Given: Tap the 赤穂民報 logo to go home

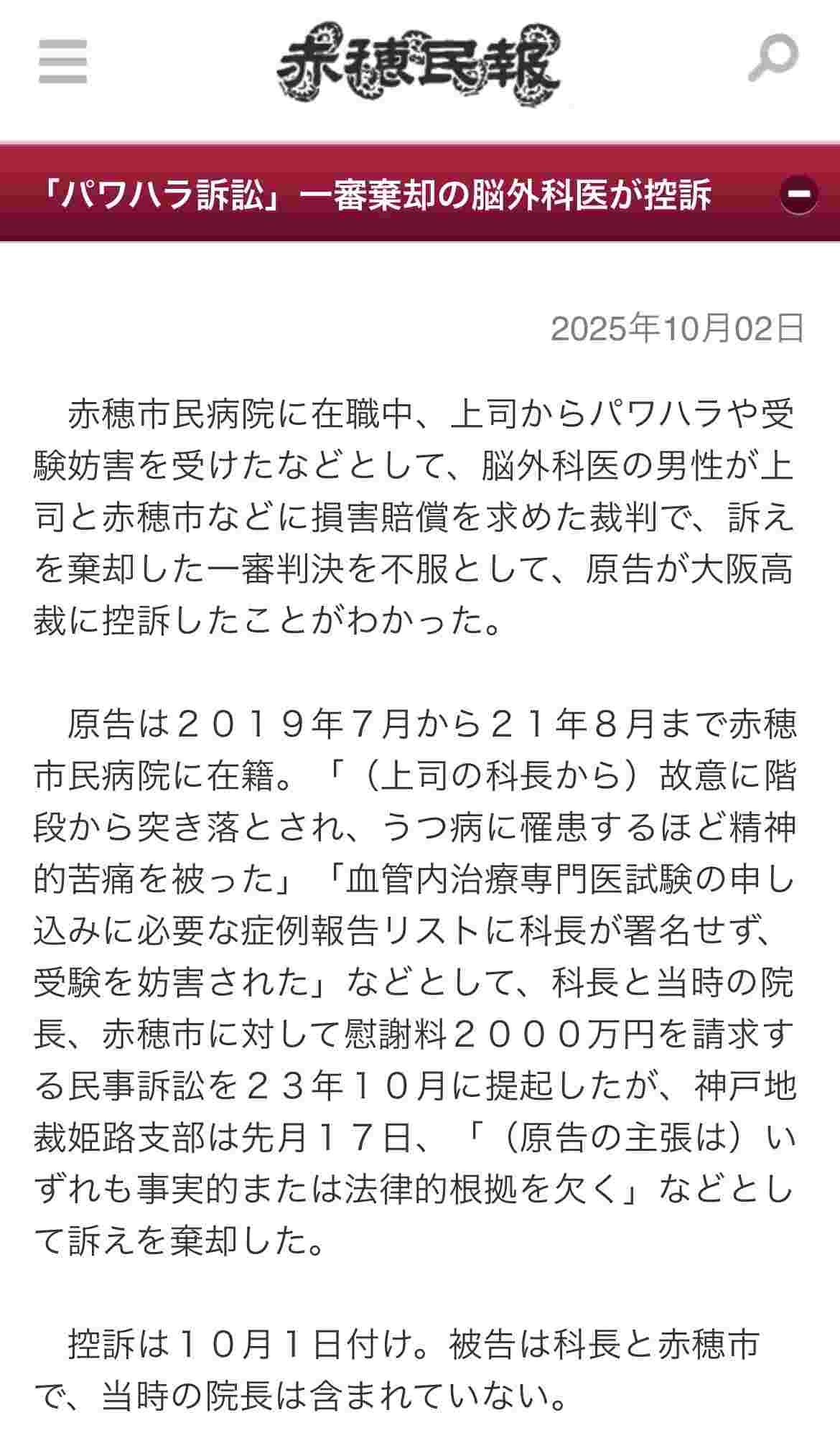Looking at the screenshot, I should click(419, 65).
